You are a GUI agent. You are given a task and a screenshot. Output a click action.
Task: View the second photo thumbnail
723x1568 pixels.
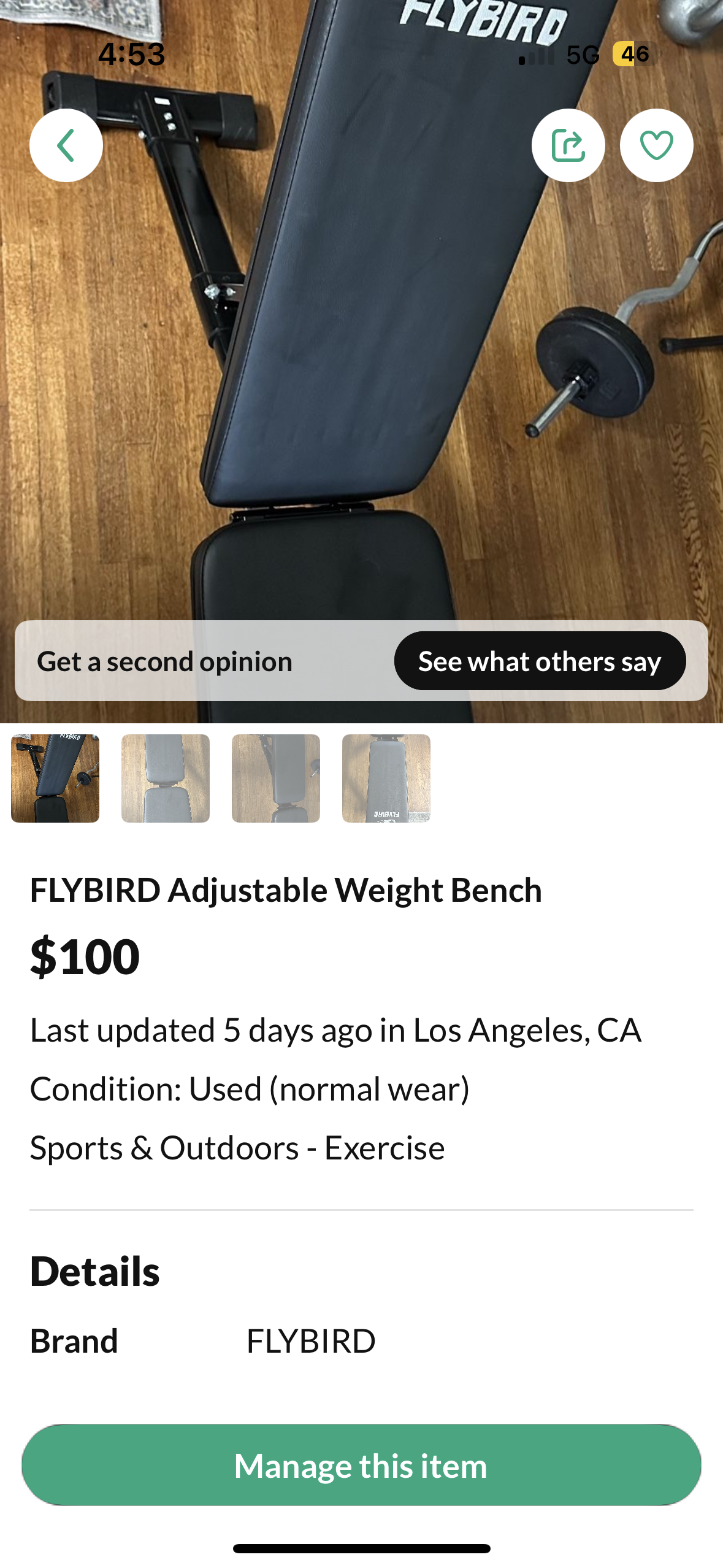(166, 778)
